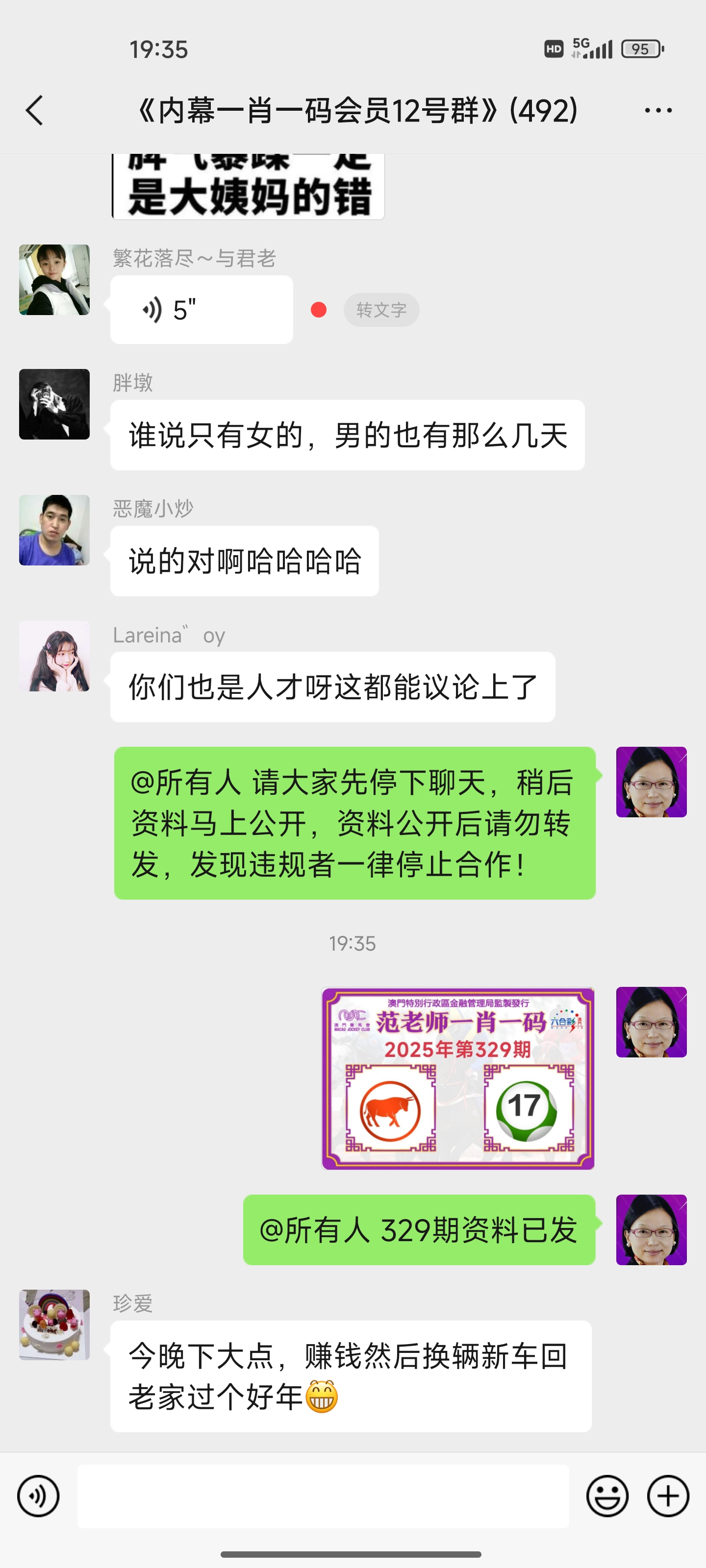Open the 2025年第329期 image message

[457, 1078]
